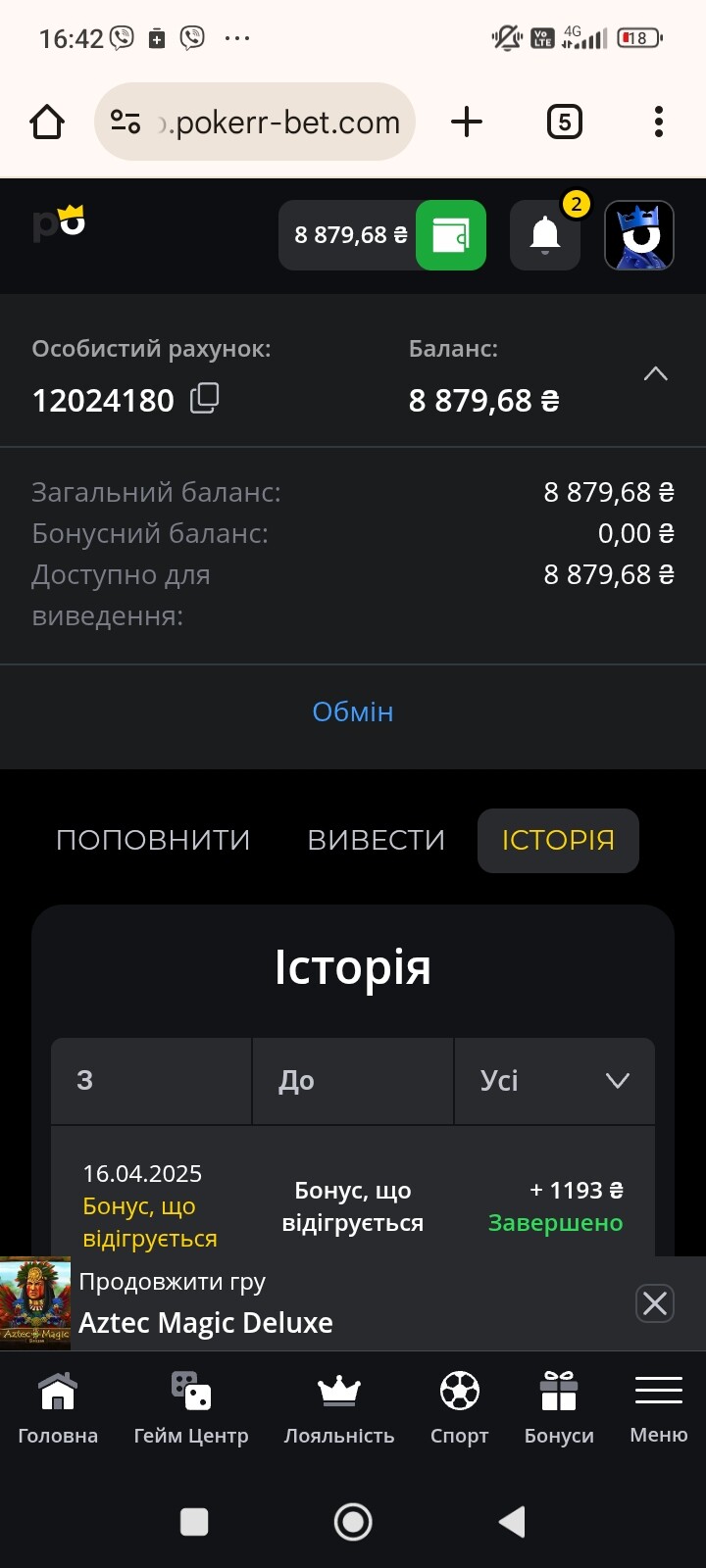Copy the personal account number 12024180
706x1568 pixels.
click(204, 399)
